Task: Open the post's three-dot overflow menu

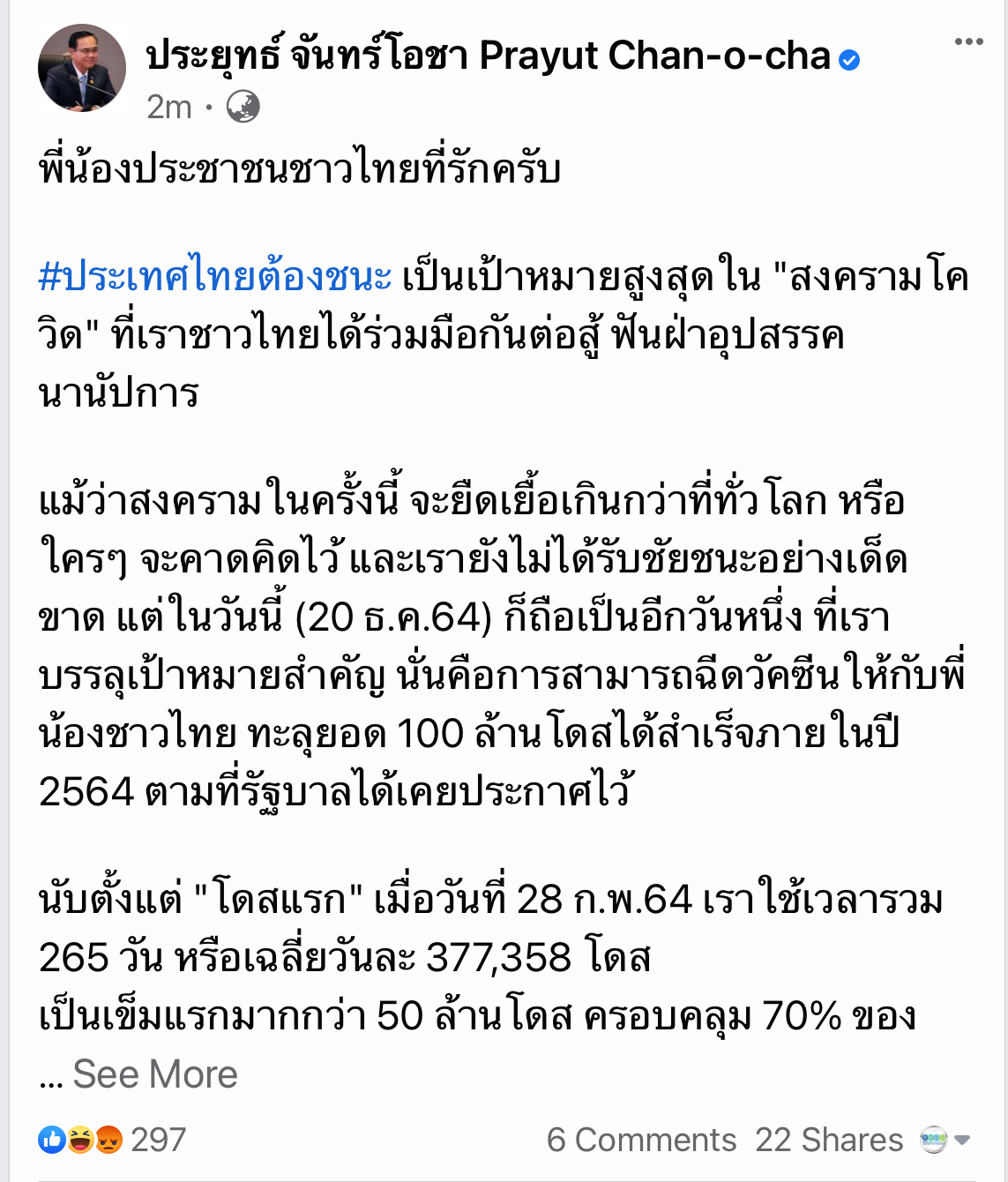Action: coord(968,42)
